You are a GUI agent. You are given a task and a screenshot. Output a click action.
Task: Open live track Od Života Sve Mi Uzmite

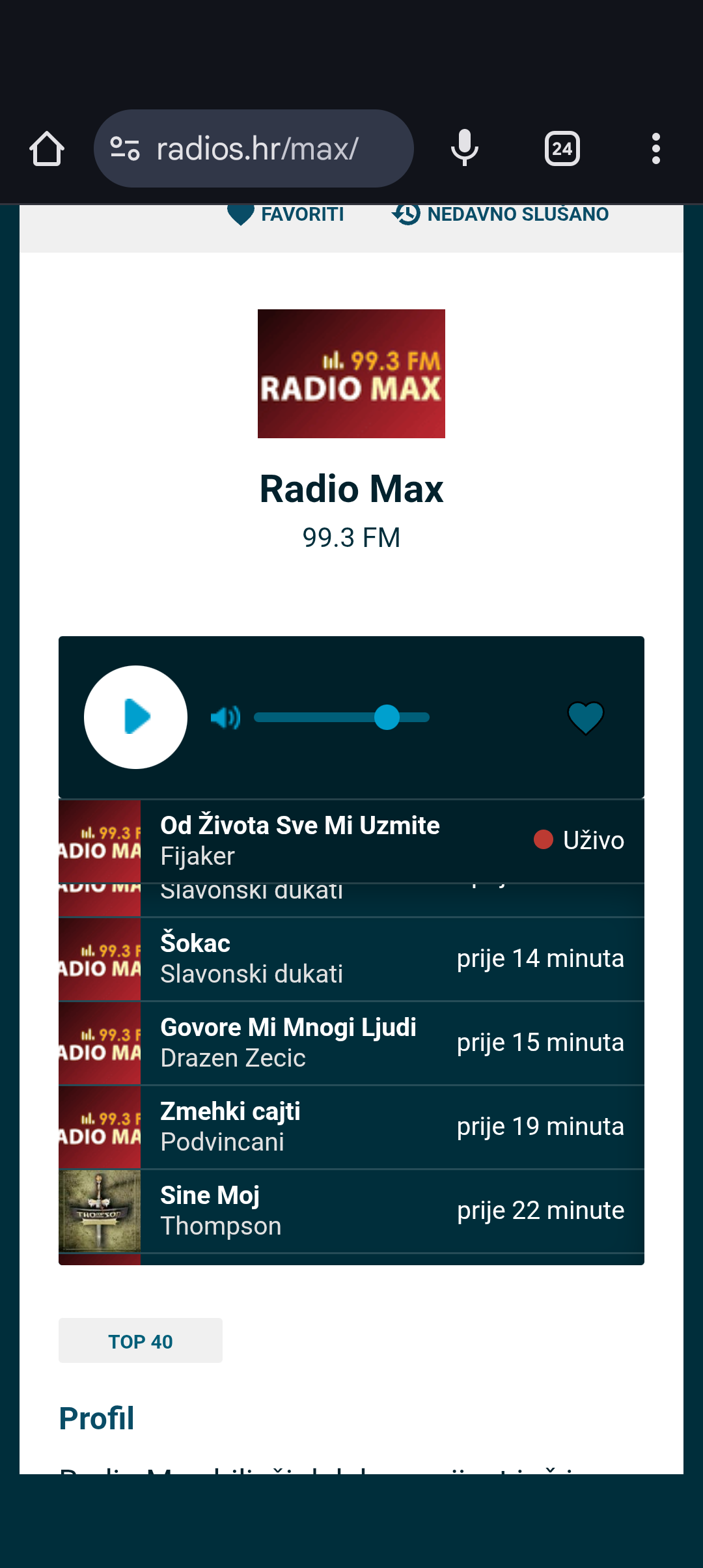pos(351,841)
